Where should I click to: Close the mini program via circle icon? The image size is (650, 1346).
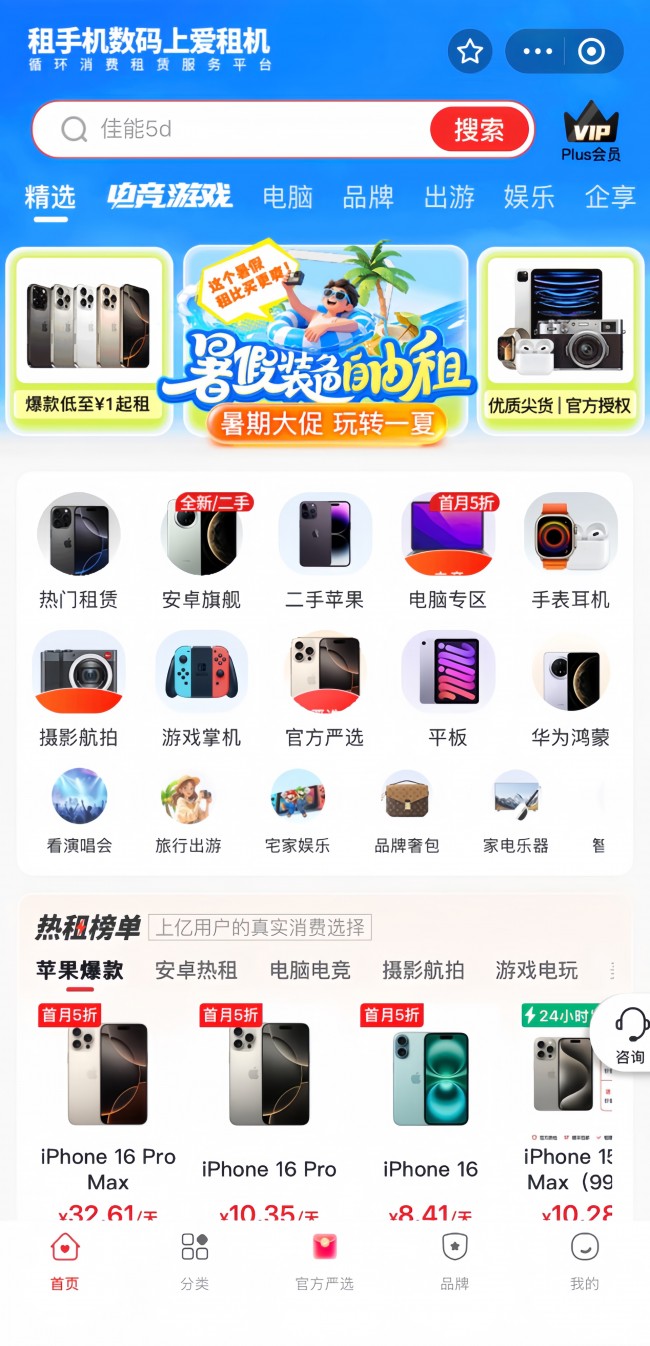point(592,52)
